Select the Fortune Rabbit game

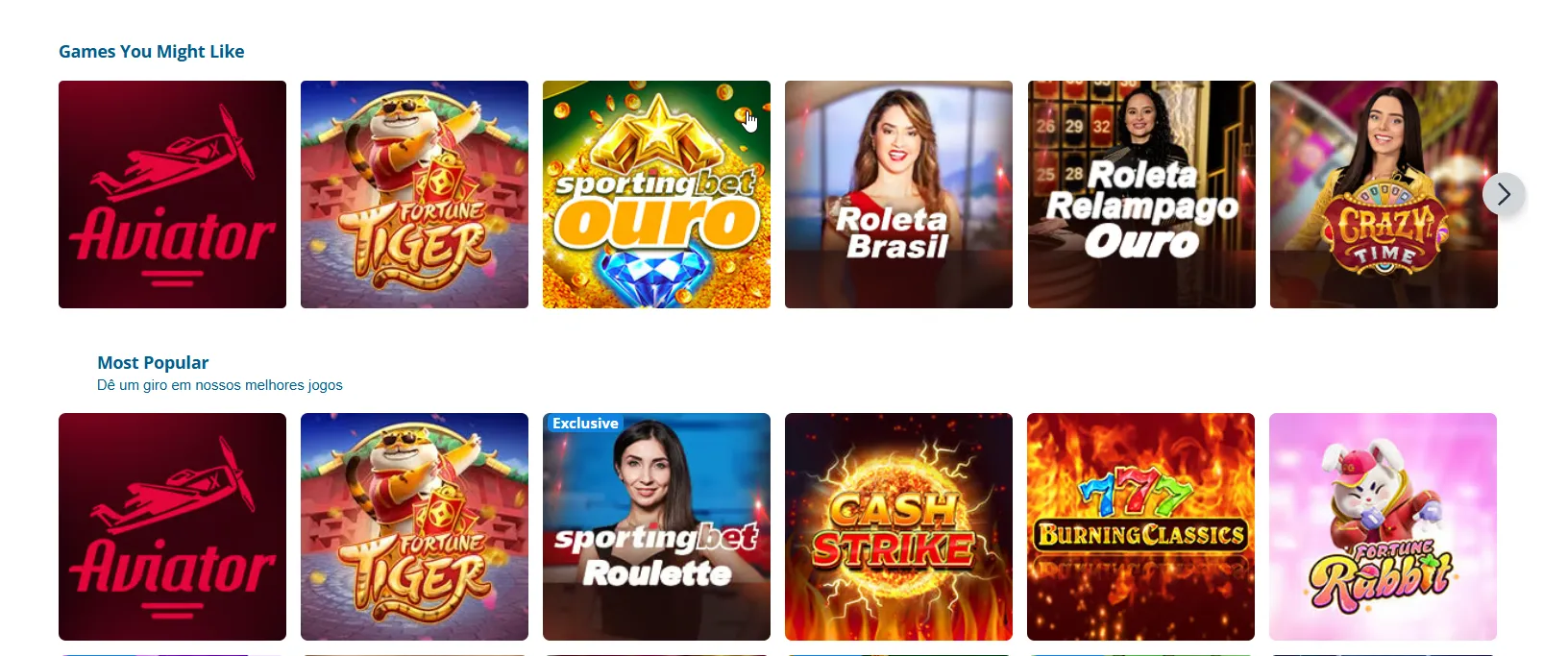click(1383, 526)
